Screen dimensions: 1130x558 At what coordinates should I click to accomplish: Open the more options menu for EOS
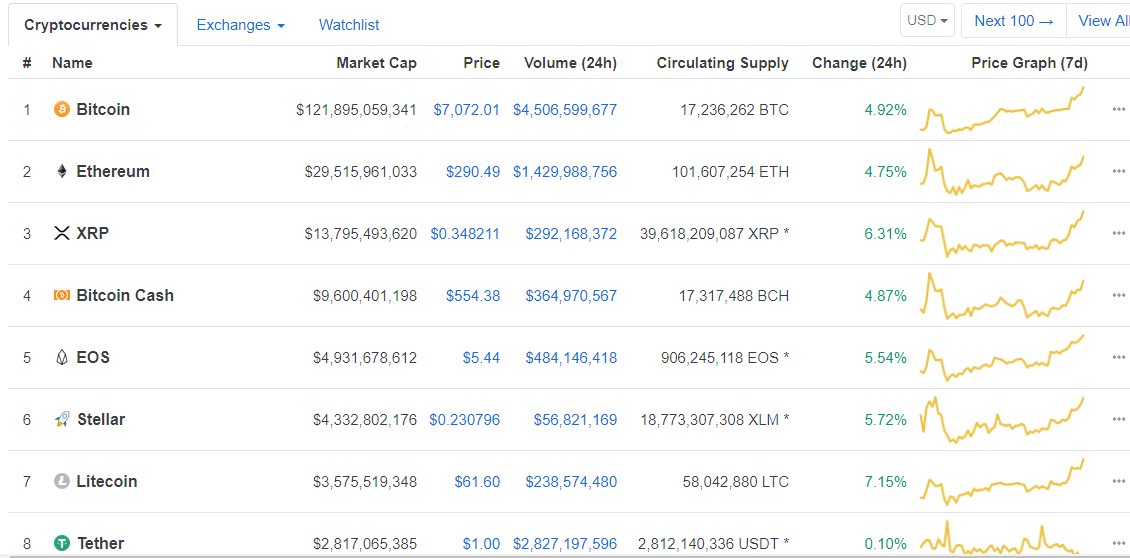coord(1118,357)
